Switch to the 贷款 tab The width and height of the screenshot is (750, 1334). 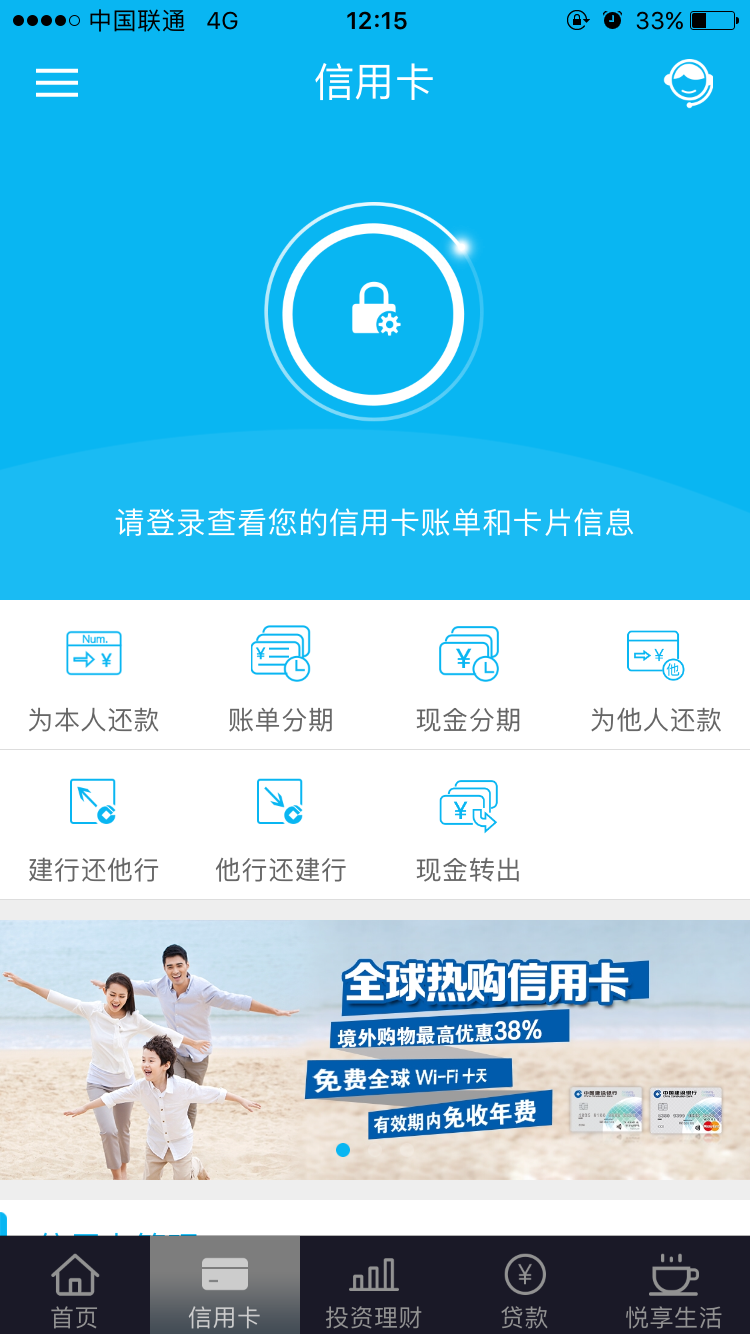(525, 1289)
